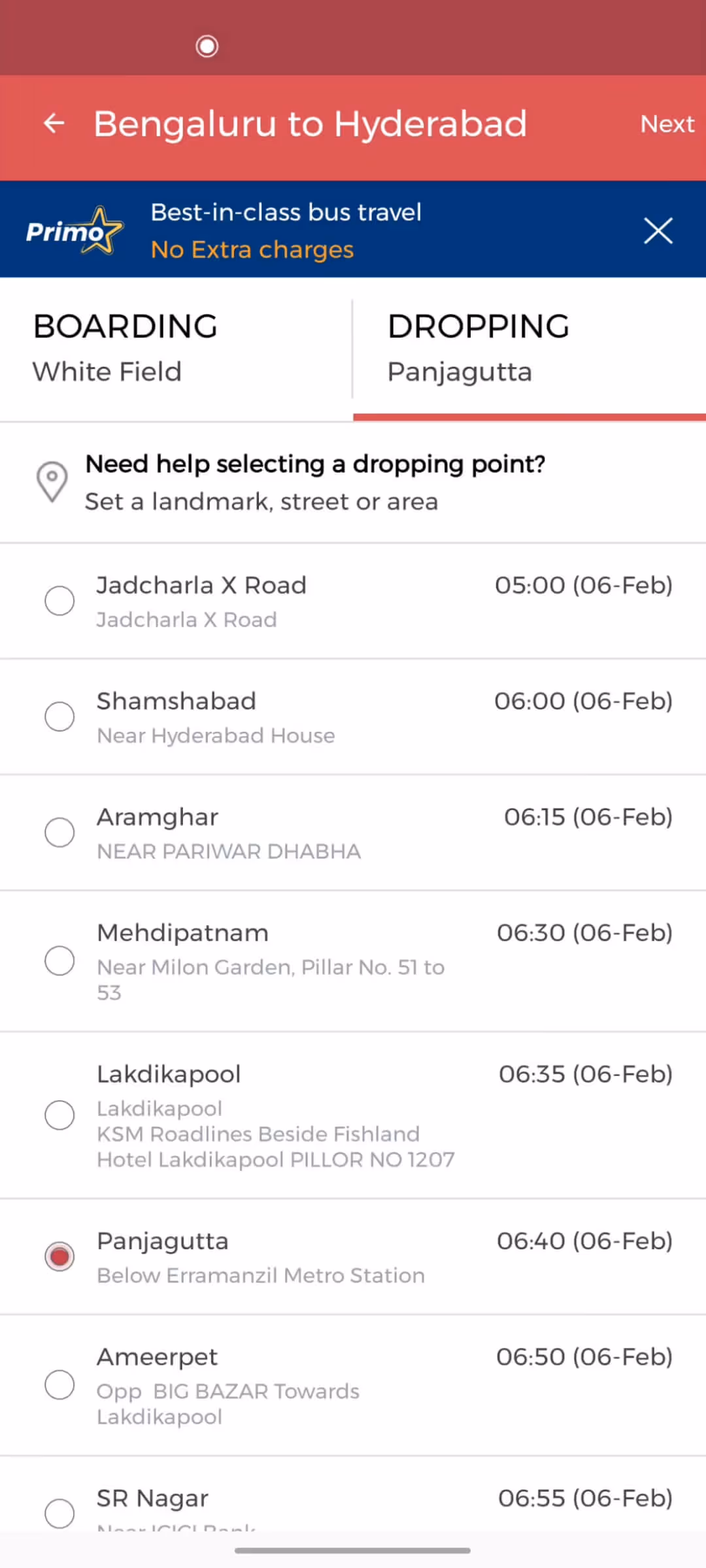Image resolution: width=706 pixels, height=1568 pixels.
Task: Select Jadcharla X Road dropping point
Action: coord(59,600)
